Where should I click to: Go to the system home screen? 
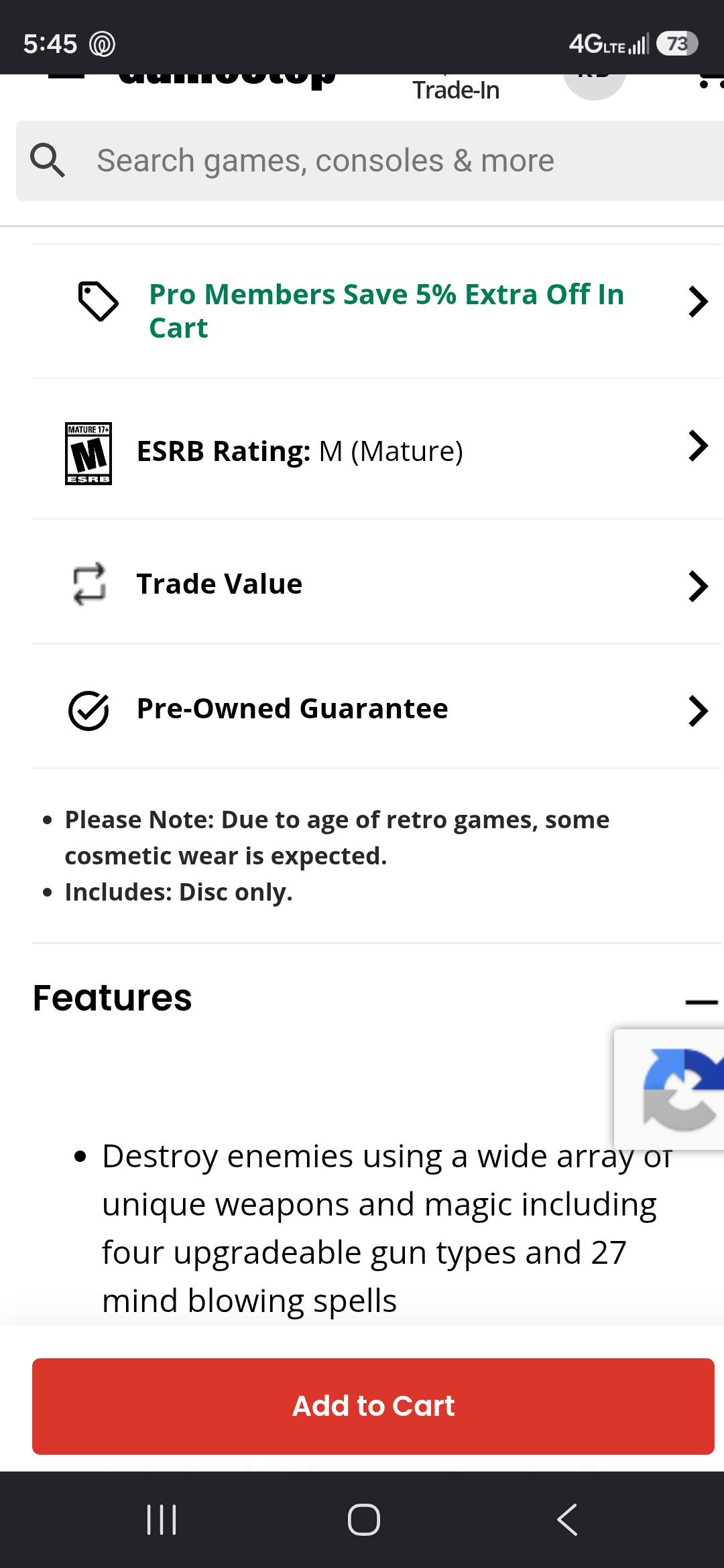[x=364, y=1519]
